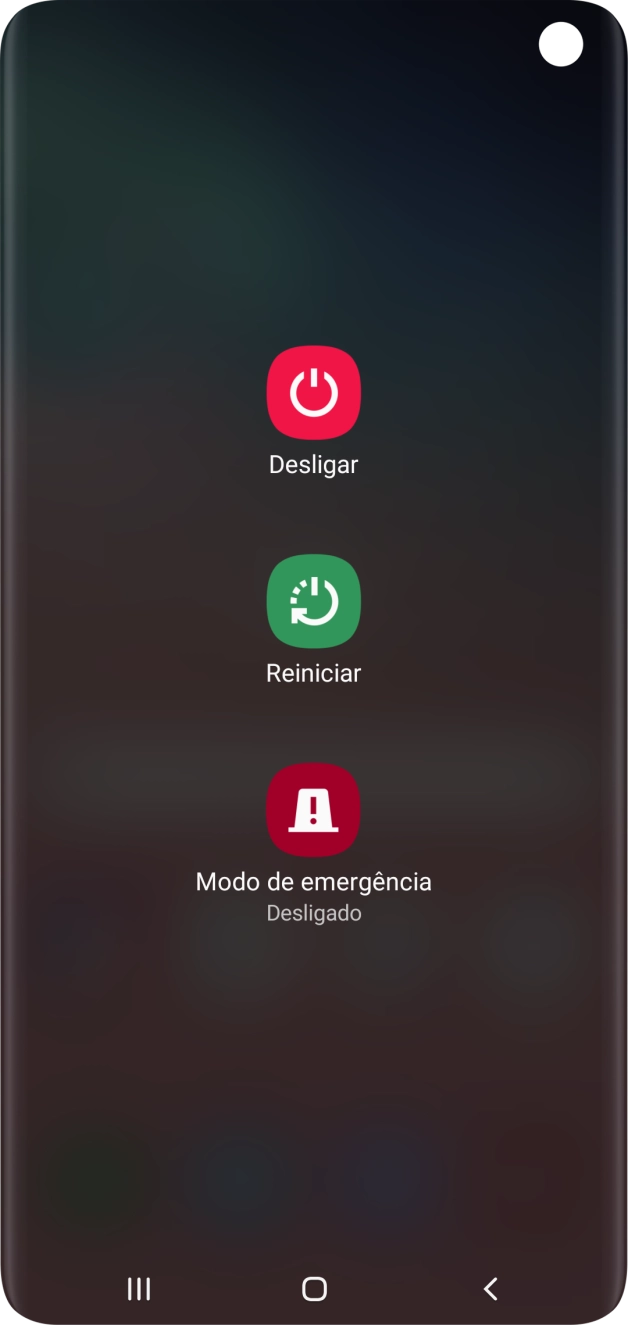Tap Desligar to power off the phone

[x=313, y=393]
